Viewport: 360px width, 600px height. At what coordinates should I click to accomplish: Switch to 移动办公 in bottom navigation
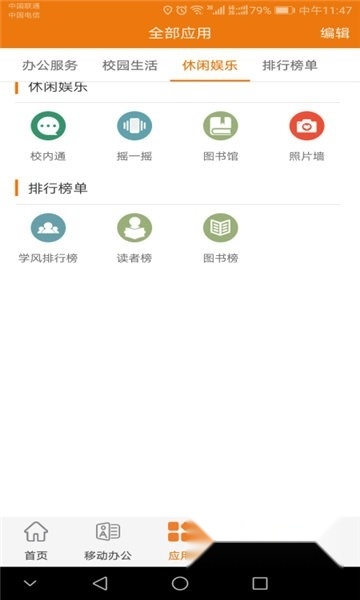(x=108, y=541)
